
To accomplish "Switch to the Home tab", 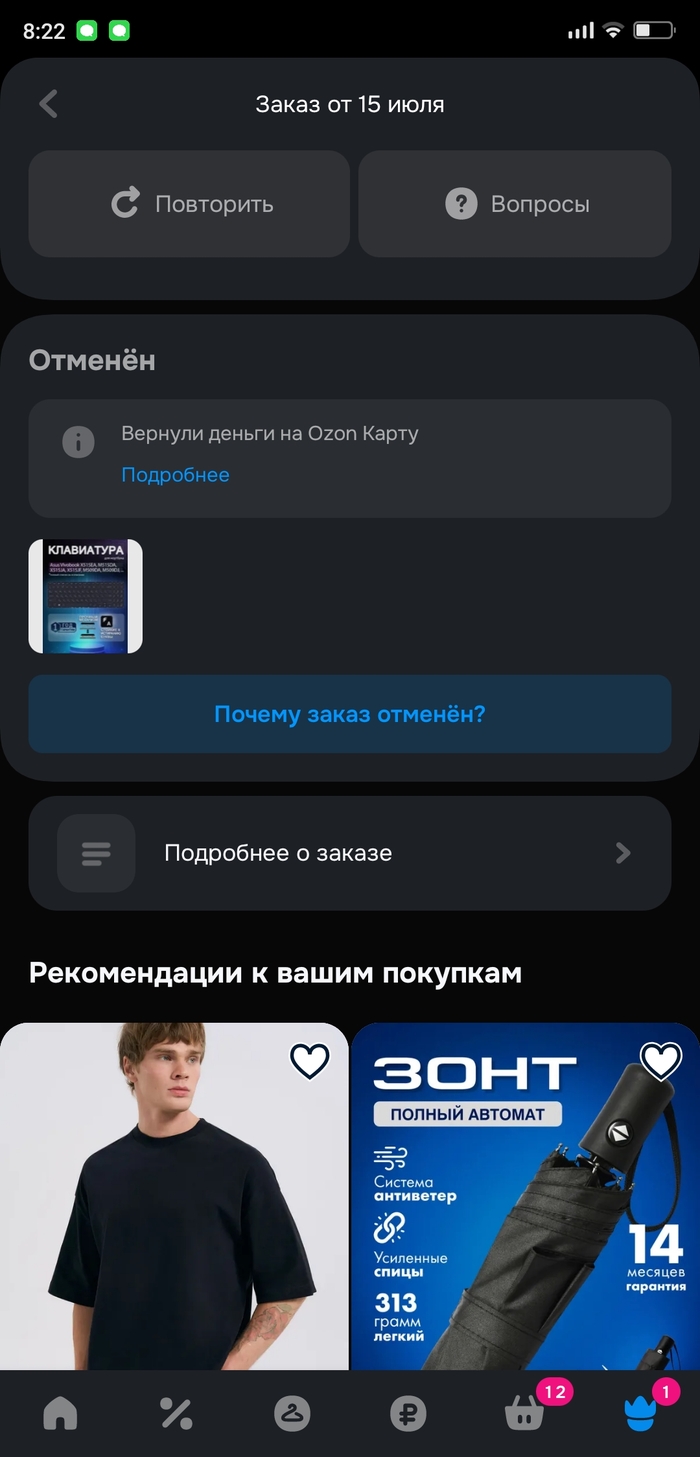I will (x=60, y=1413).
